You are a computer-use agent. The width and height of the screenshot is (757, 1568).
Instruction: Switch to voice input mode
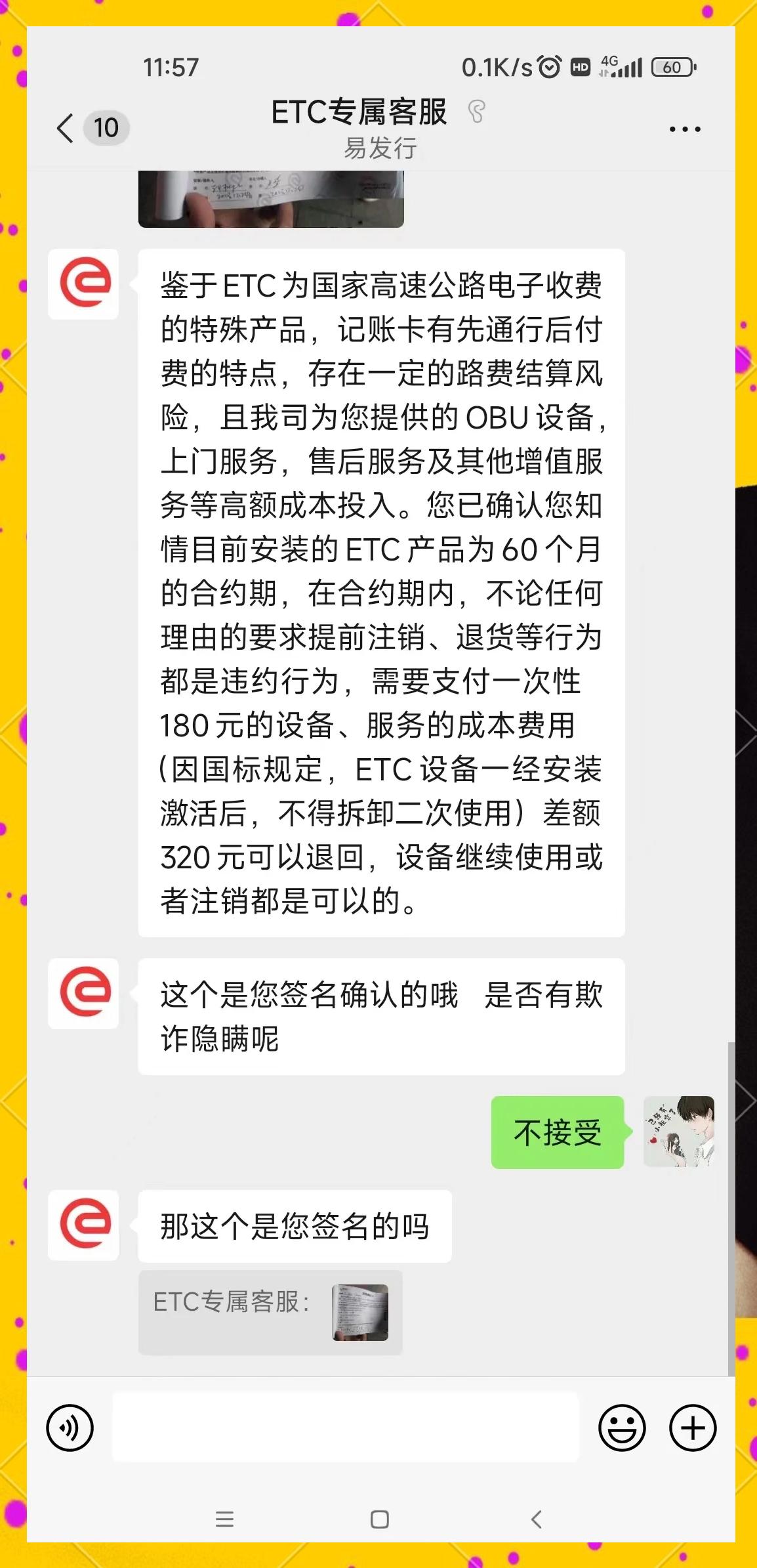70,1428
